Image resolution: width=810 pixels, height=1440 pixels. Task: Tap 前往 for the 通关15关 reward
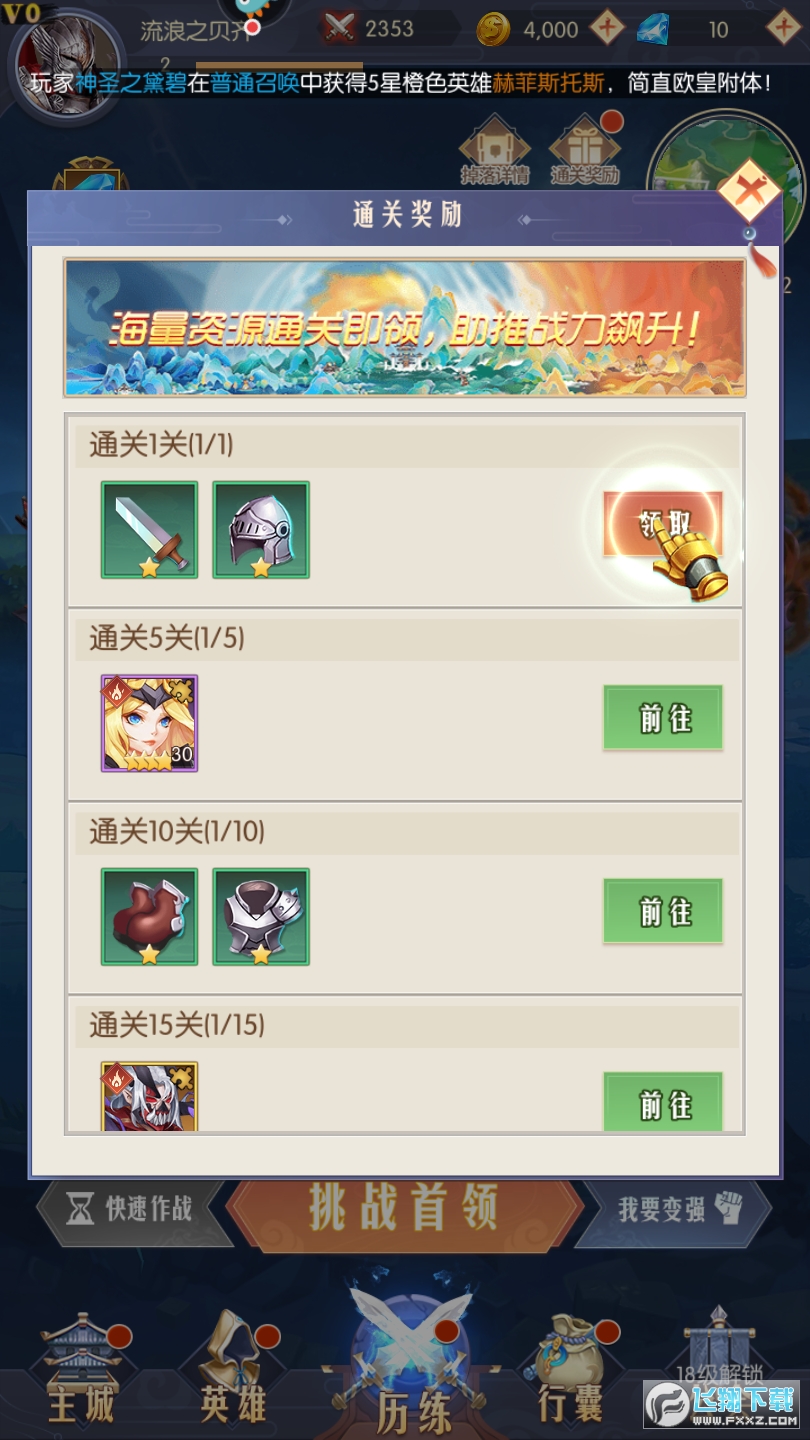tap(662, 1103)
